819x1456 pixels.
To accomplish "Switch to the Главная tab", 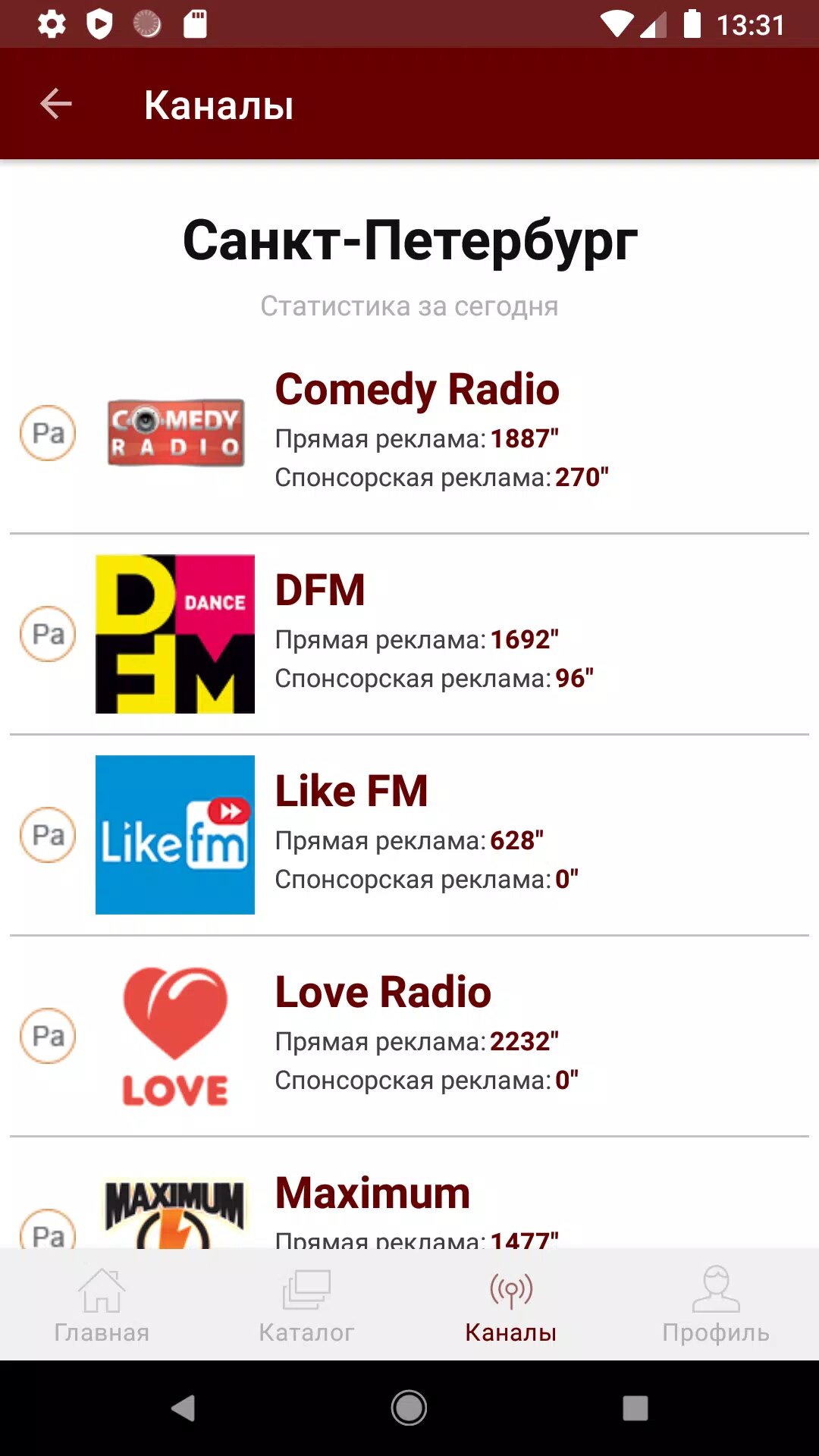I will coord(102,1304).
